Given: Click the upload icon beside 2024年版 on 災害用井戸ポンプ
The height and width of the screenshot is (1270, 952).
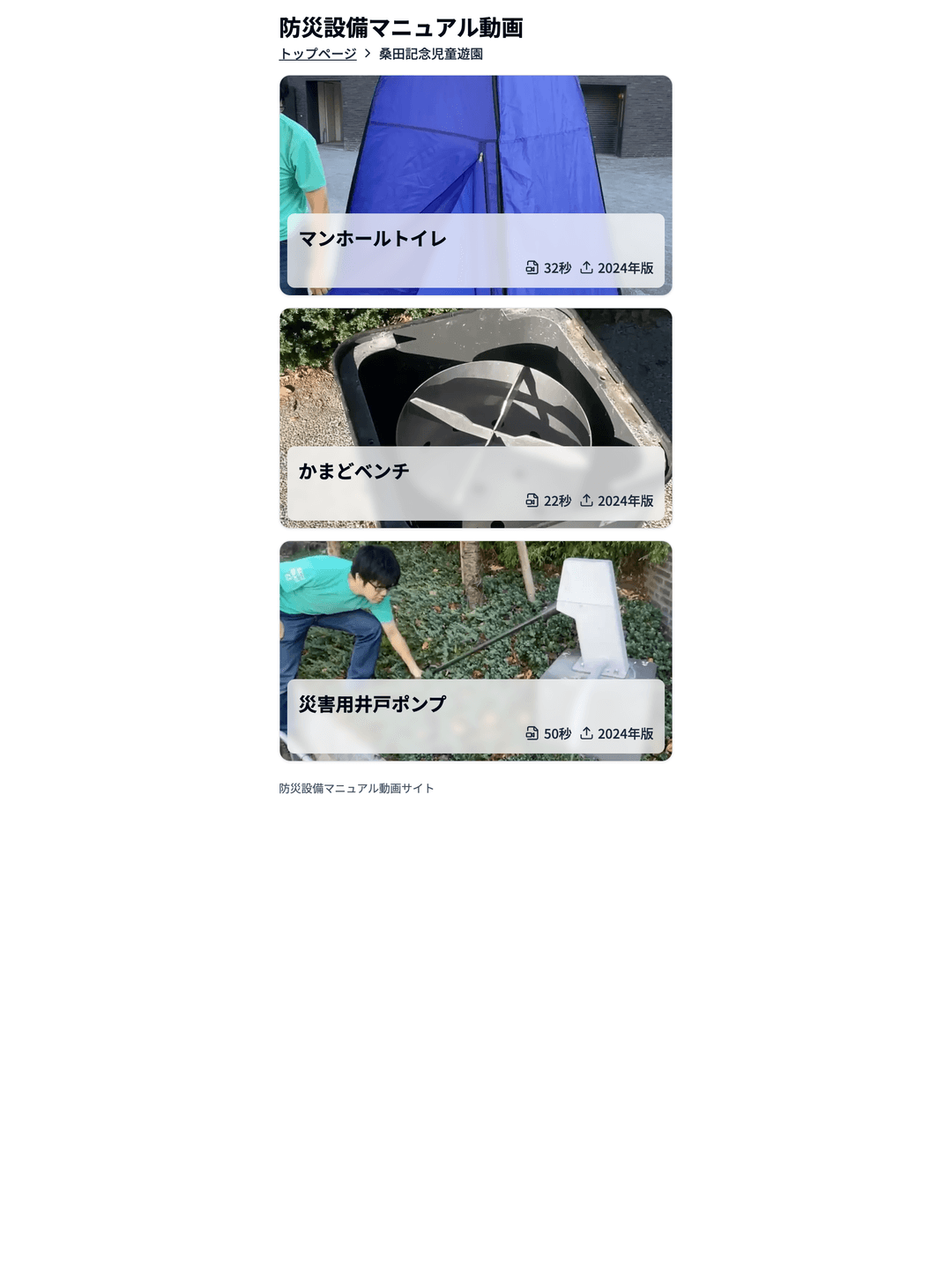Looking at the screenshot, I should 589,733.
